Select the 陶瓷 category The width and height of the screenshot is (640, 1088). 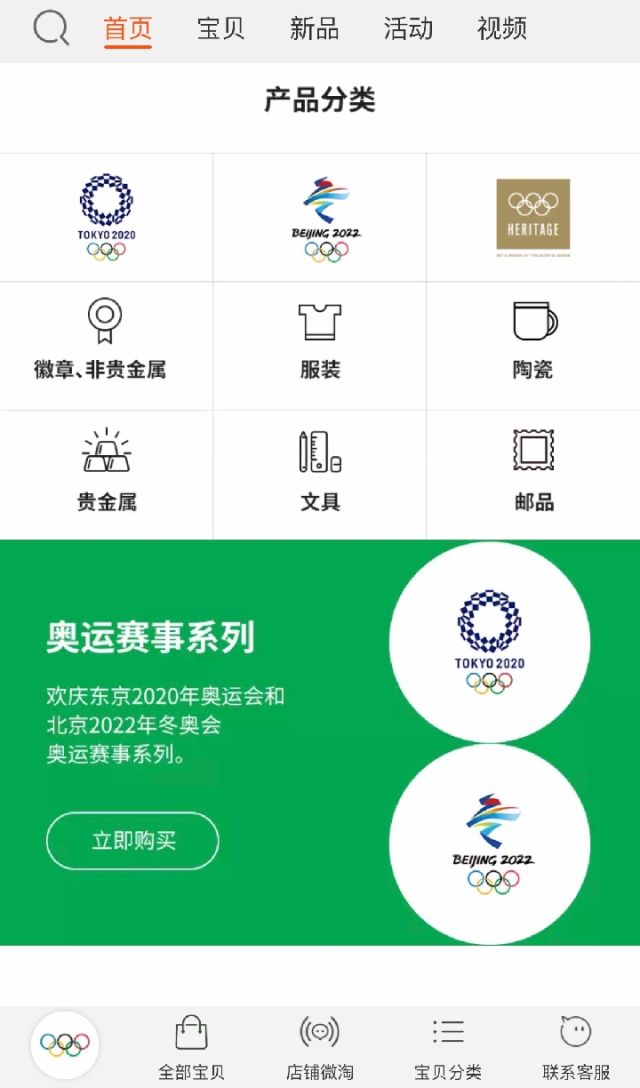533,345
